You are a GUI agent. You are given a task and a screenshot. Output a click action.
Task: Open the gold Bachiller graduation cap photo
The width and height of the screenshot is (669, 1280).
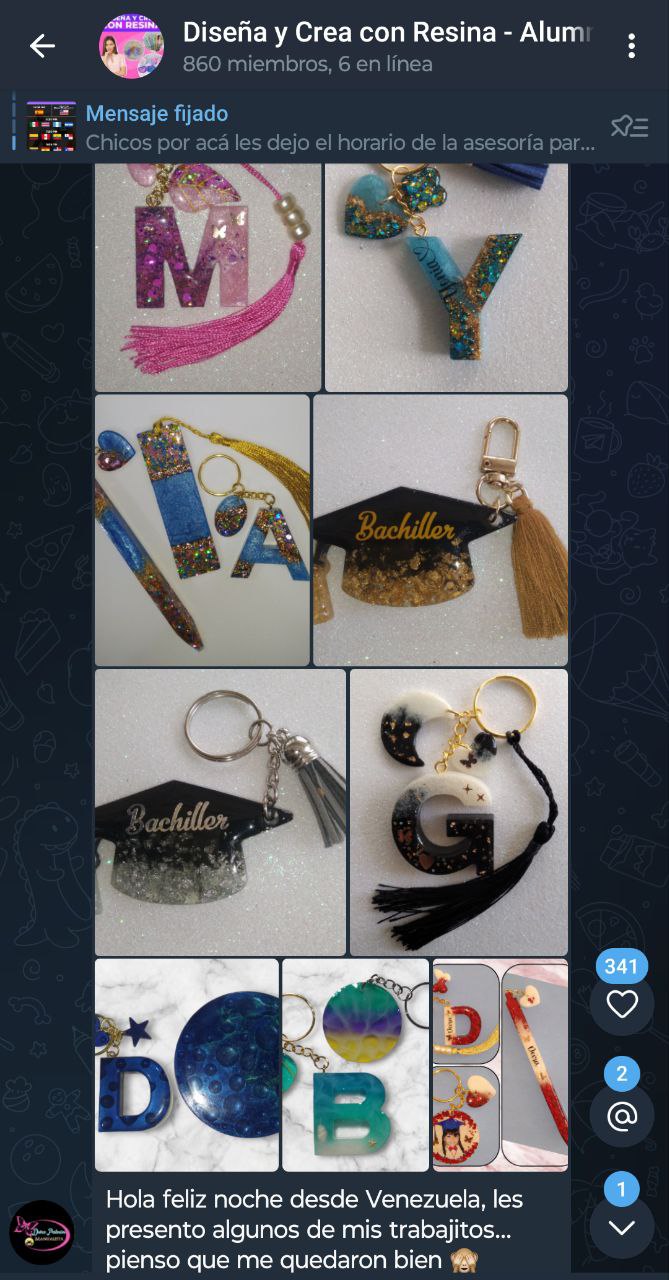pos(440,530)
